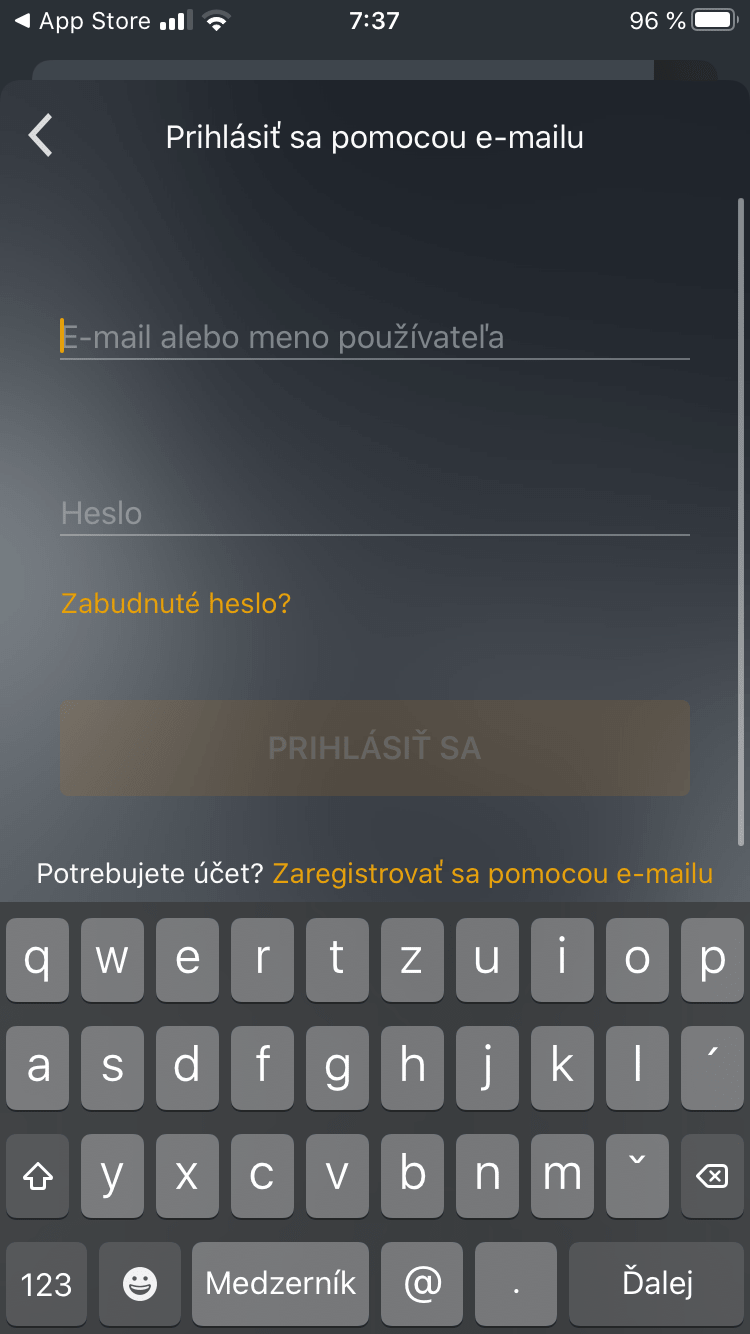The width and height of the screenshot is (750, 1334).
Task: Tap the Medzerník space key
Action: (281, 1284)
